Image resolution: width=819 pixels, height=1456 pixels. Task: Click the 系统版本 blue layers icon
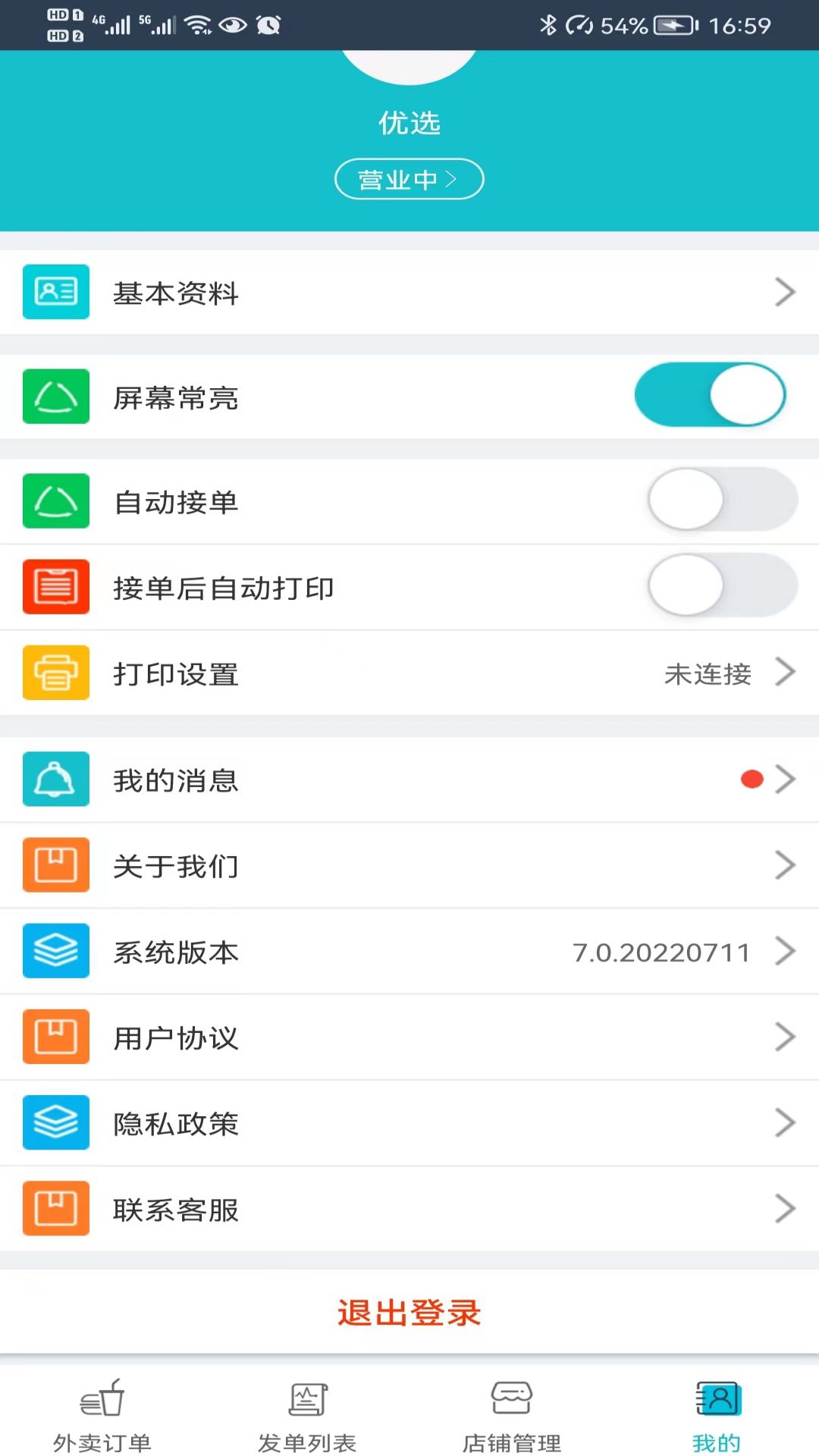tap(56, 951)
